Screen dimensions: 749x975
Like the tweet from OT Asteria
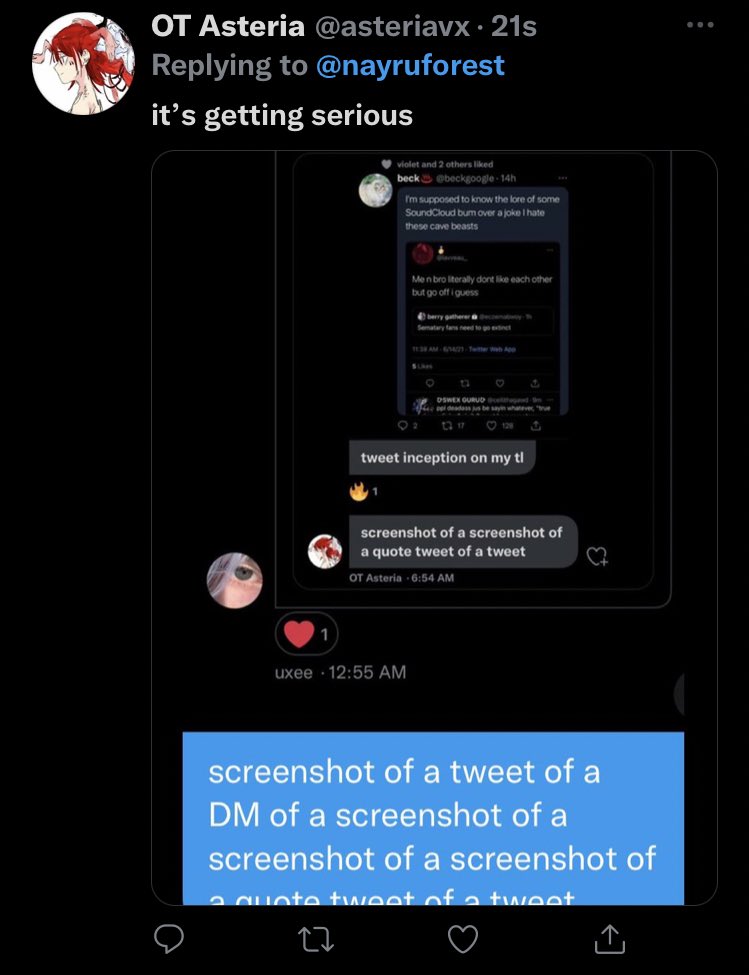462,938
